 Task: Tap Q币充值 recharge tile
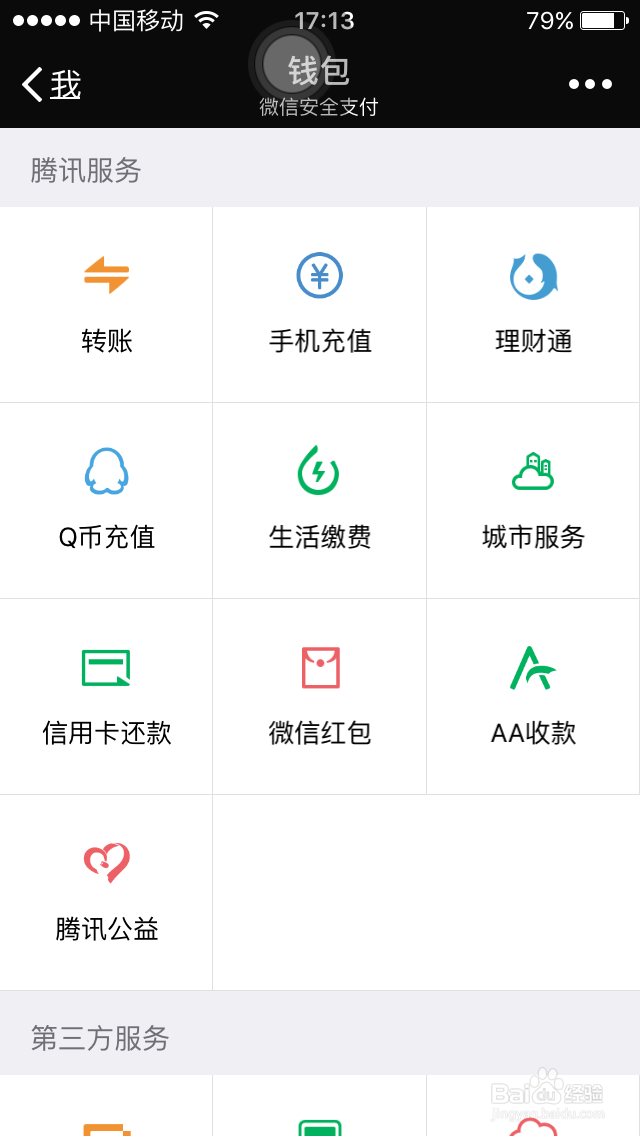click(x=107, y=501)
